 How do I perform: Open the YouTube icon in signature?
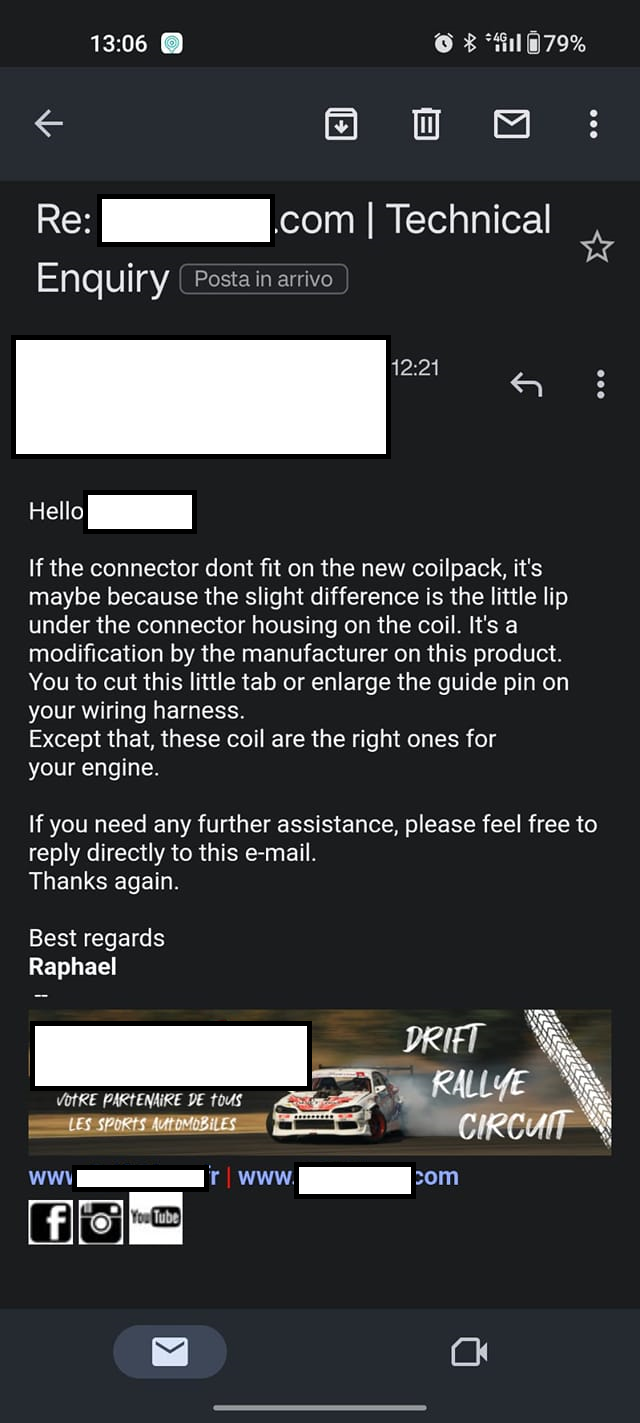pos(156,1218)
